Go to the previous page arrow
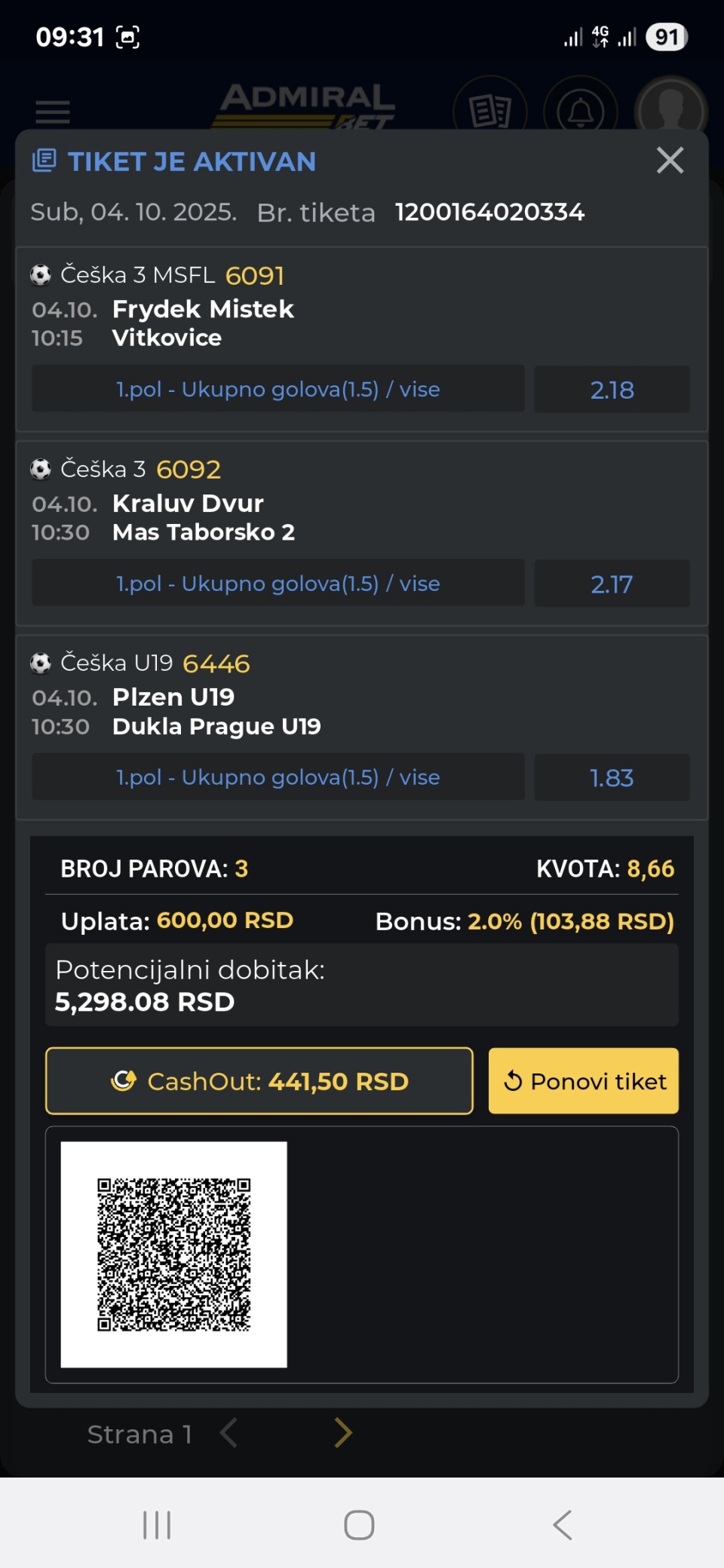Viewport: 724px width, 1568px height. tap(229, 1433)
